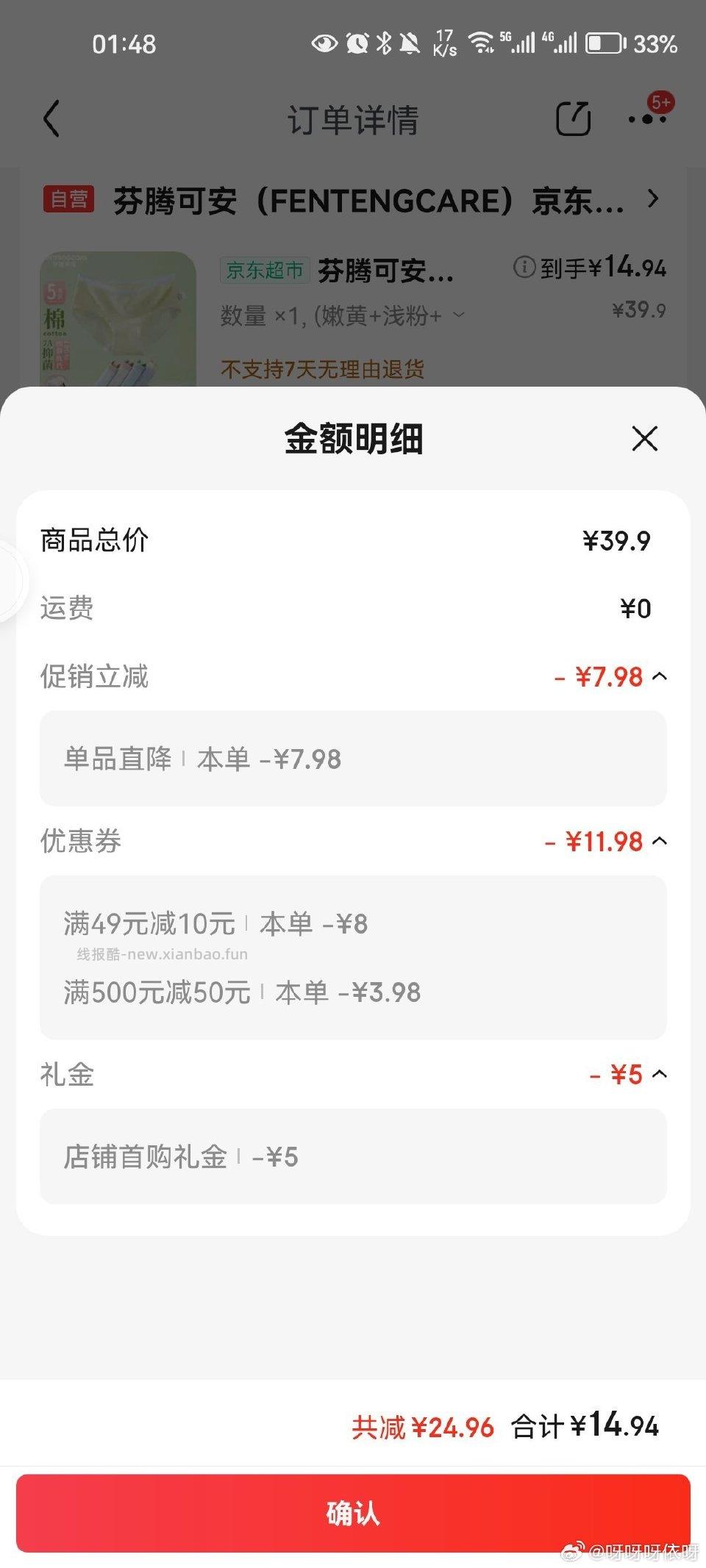This screenshot has width=706, height=1568.
Task: Collapse the 优惠券 coupon section
Action: coord(658,840)
